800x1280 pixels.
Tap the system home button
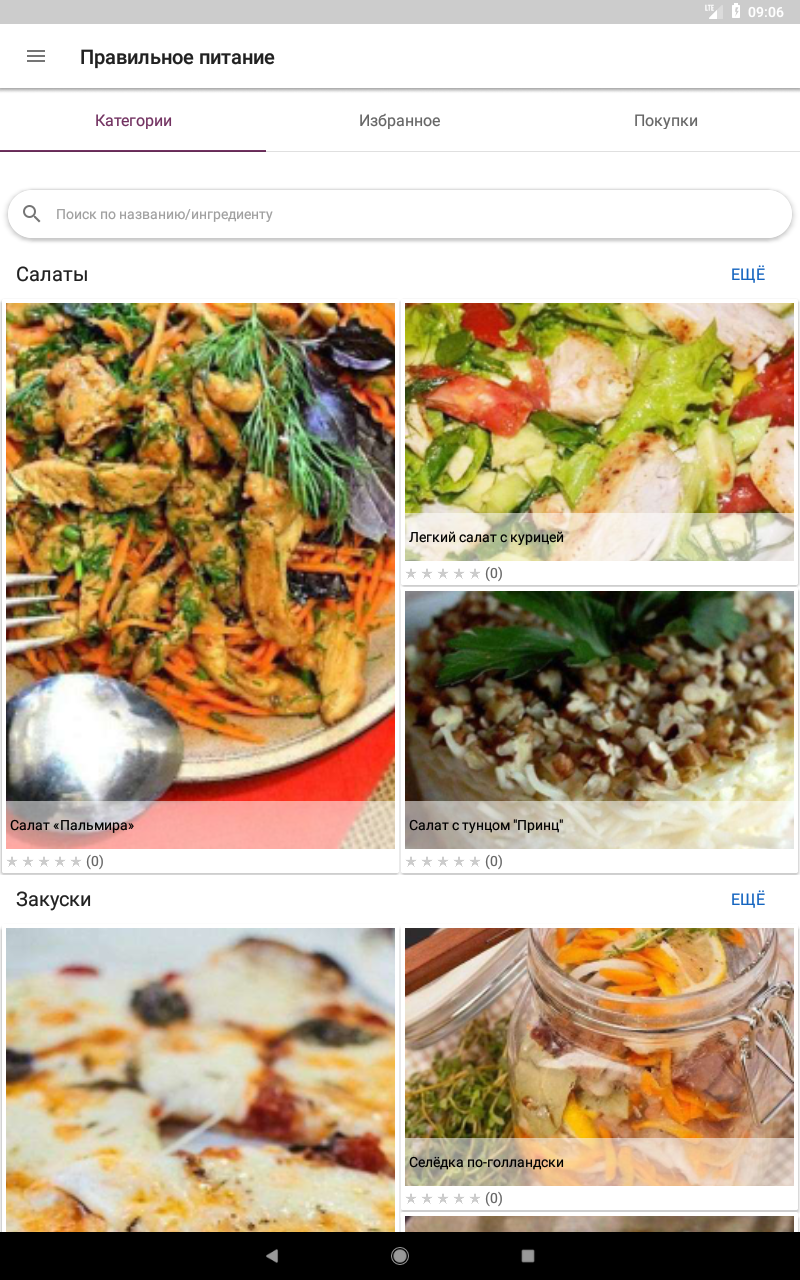coord(400,1256)
